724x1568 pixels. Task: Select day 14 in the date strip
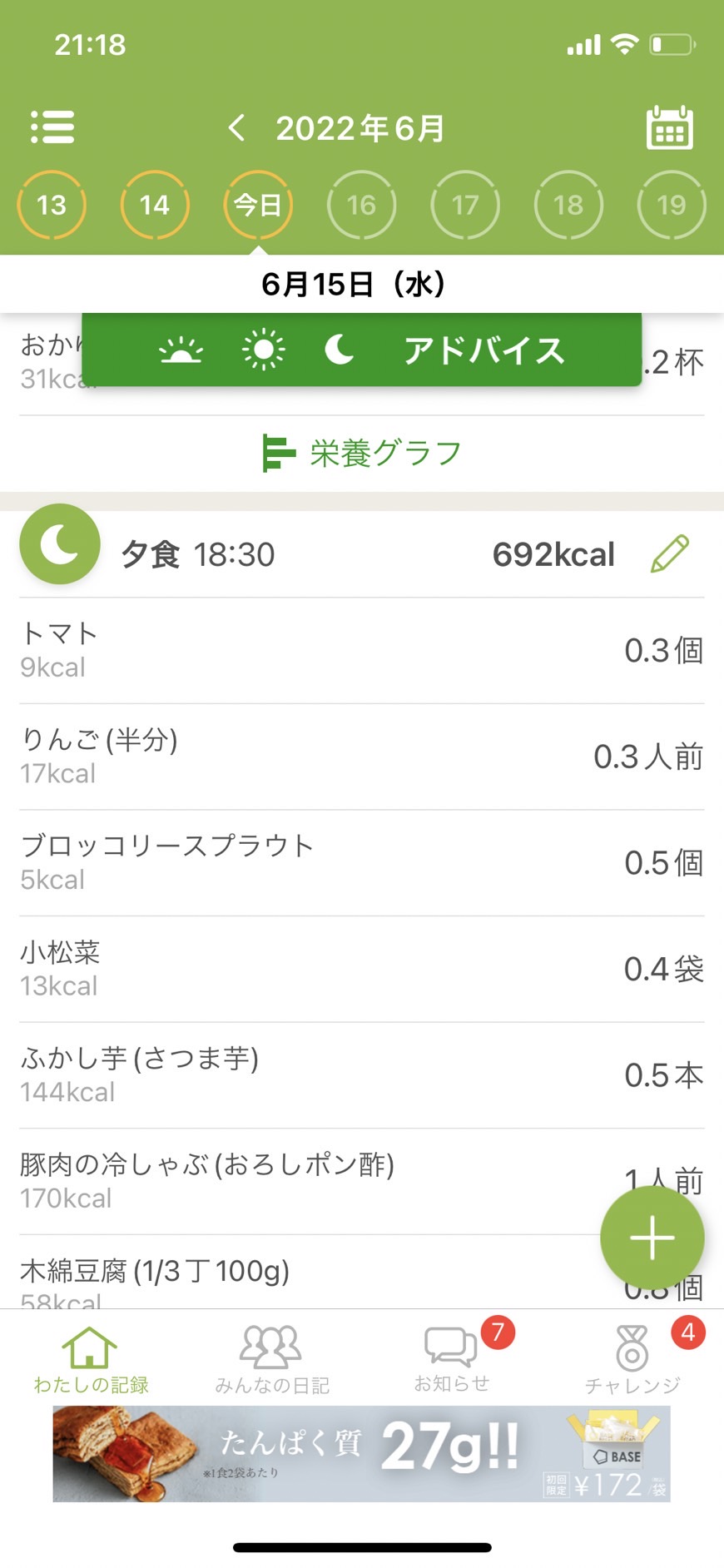pyautogui.click(x=155, y=205)
